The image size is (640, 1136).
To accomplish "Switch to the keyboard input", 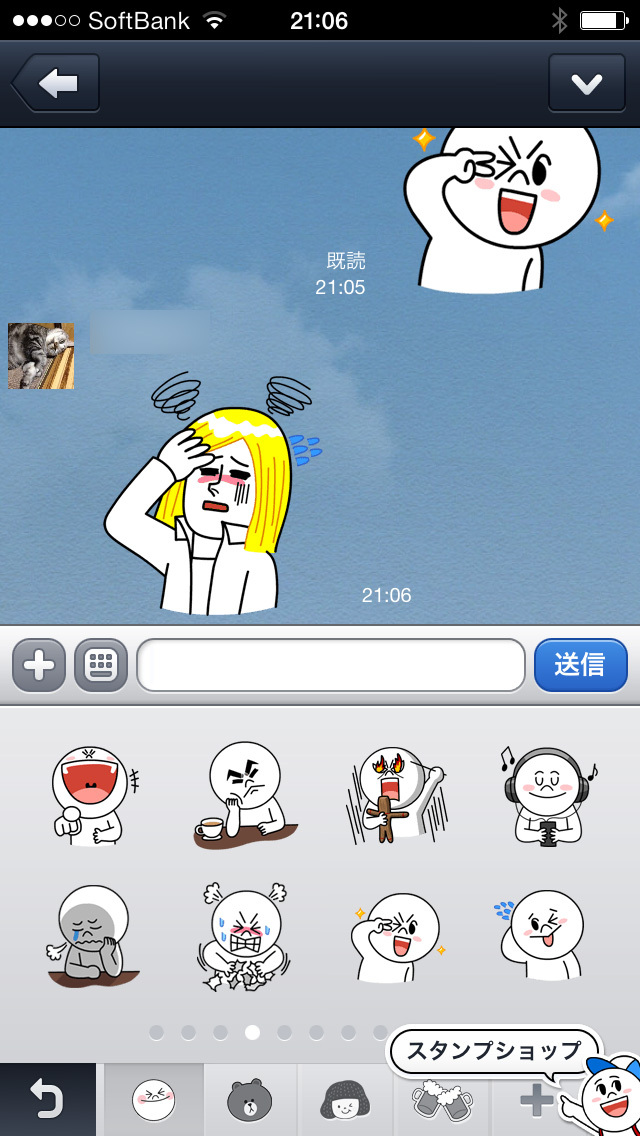I will 100,665.
